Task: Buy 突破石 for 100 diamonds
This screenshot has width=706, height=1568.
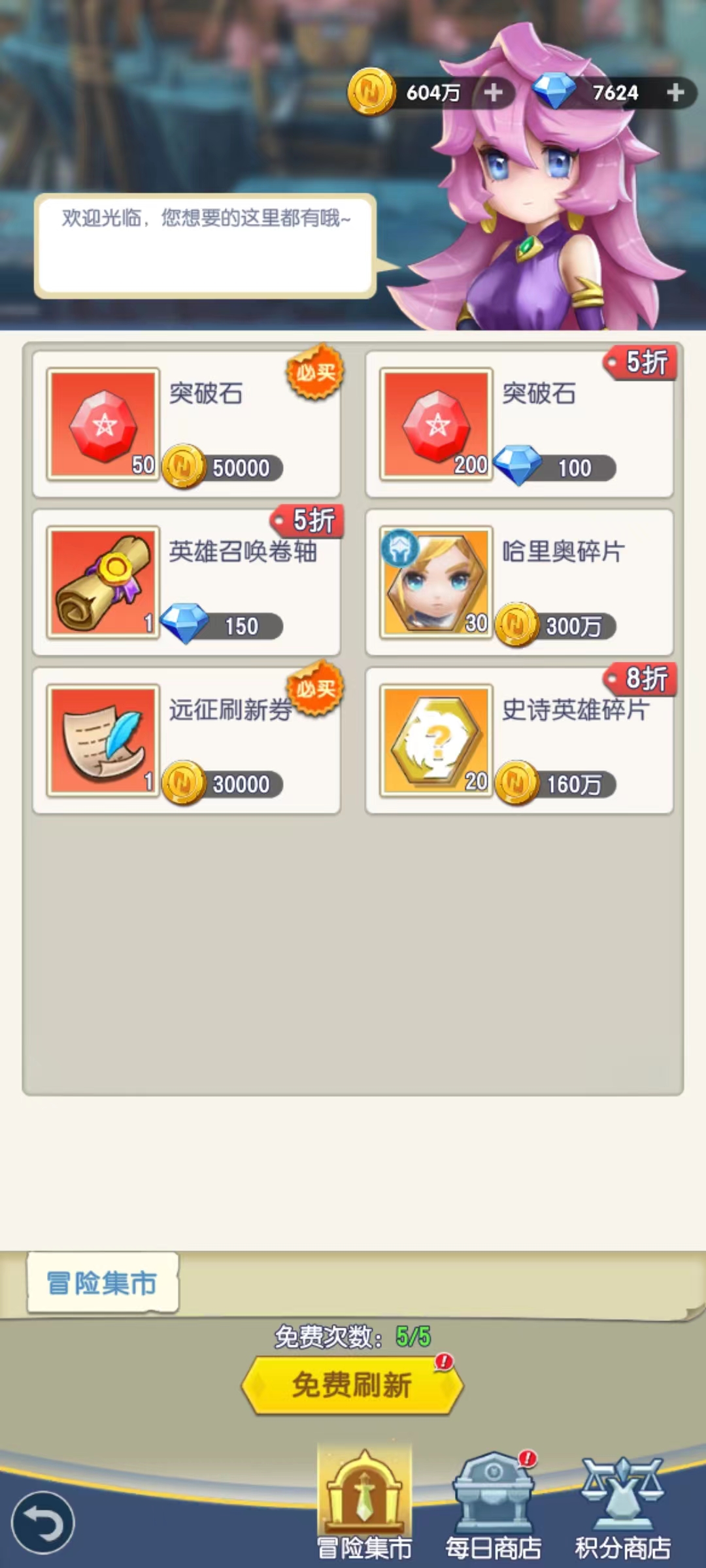Action: 520,425
